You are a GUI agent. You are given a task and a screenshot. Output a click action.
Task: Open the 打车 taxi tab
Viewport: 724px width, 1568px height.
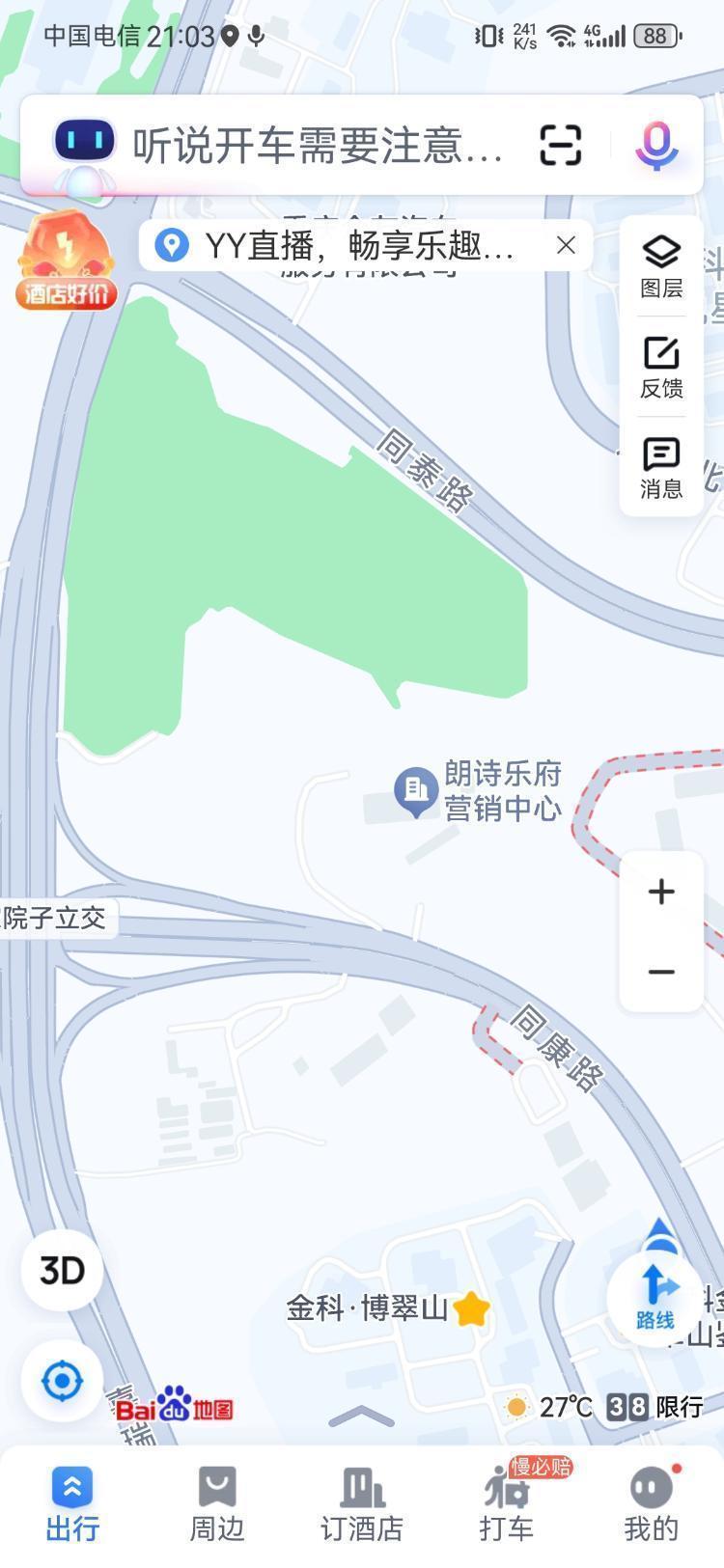pos(507,1503)
